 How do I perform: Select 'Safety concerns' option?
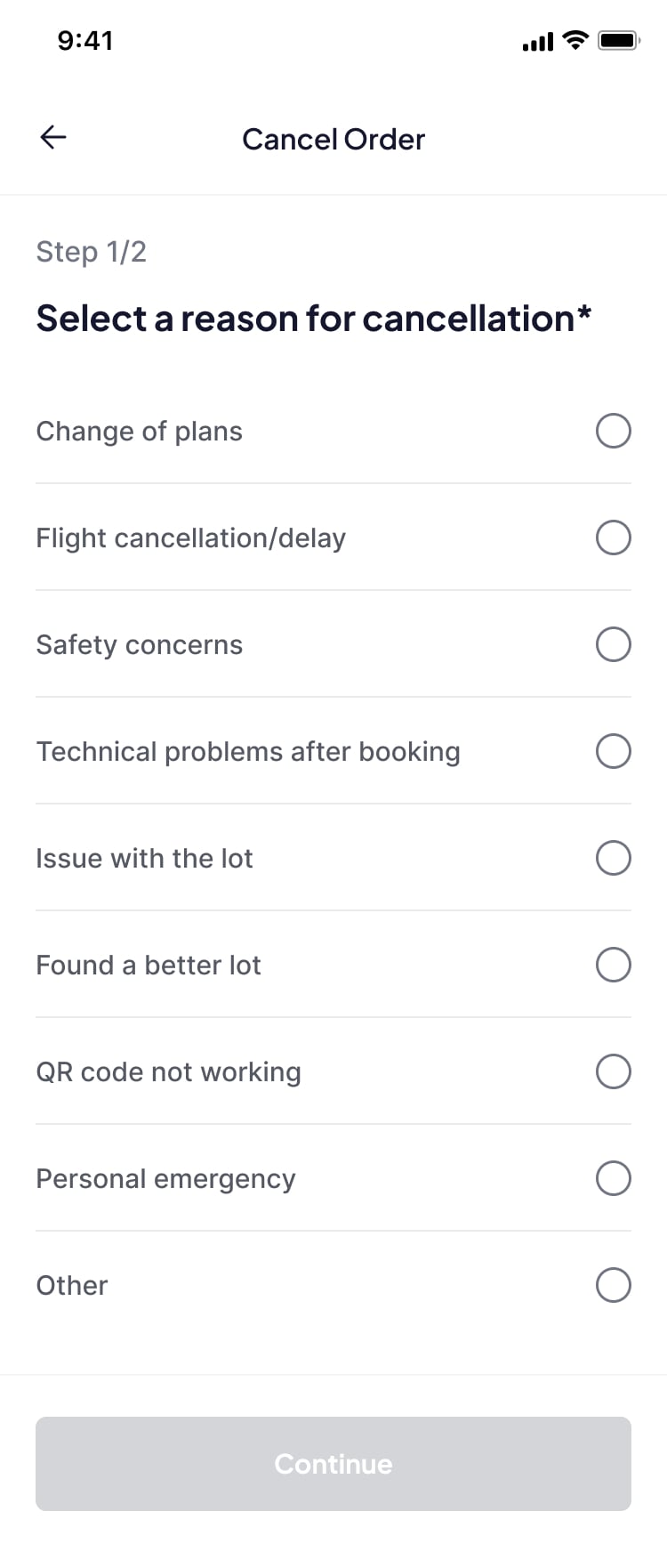click(x=613, y=644)
